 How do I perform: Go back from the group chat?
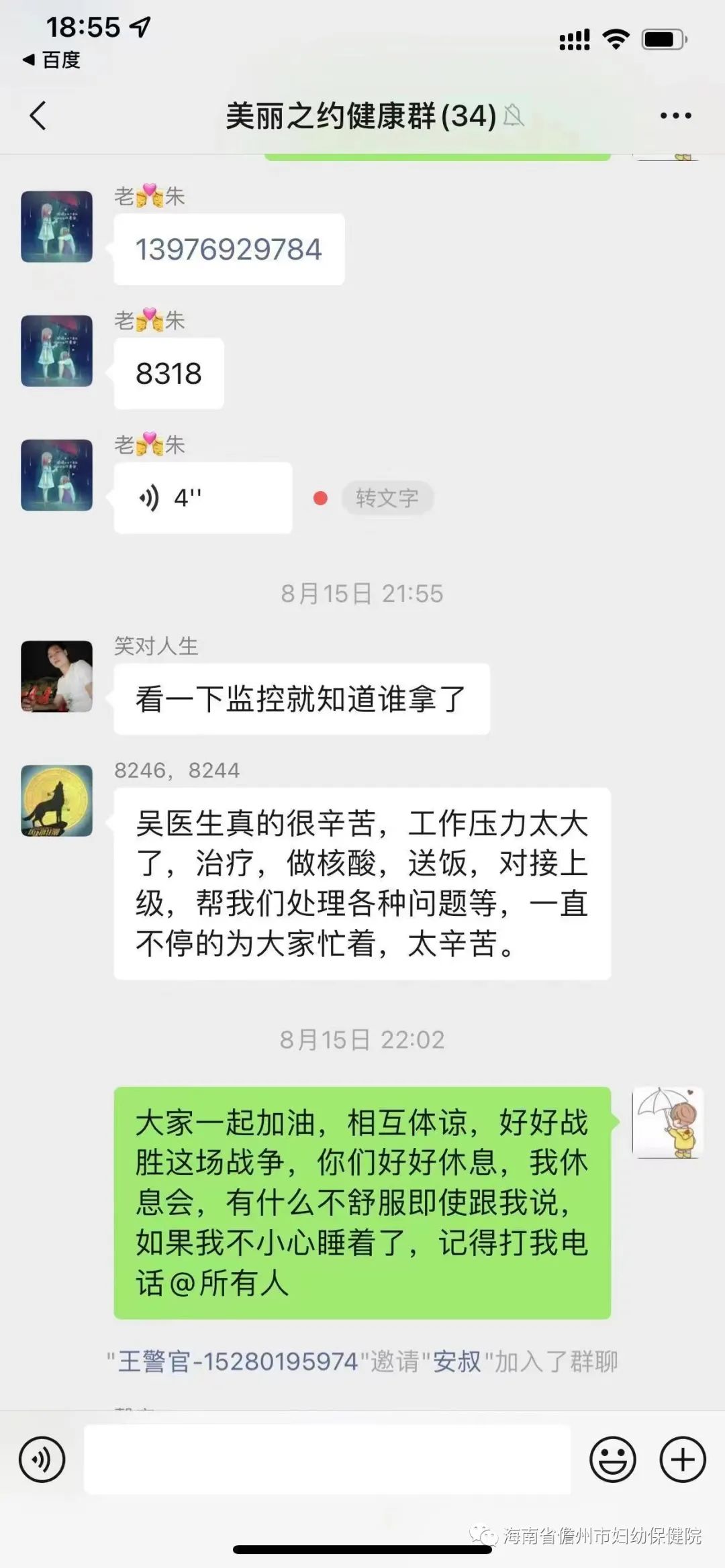click(38, 115)
